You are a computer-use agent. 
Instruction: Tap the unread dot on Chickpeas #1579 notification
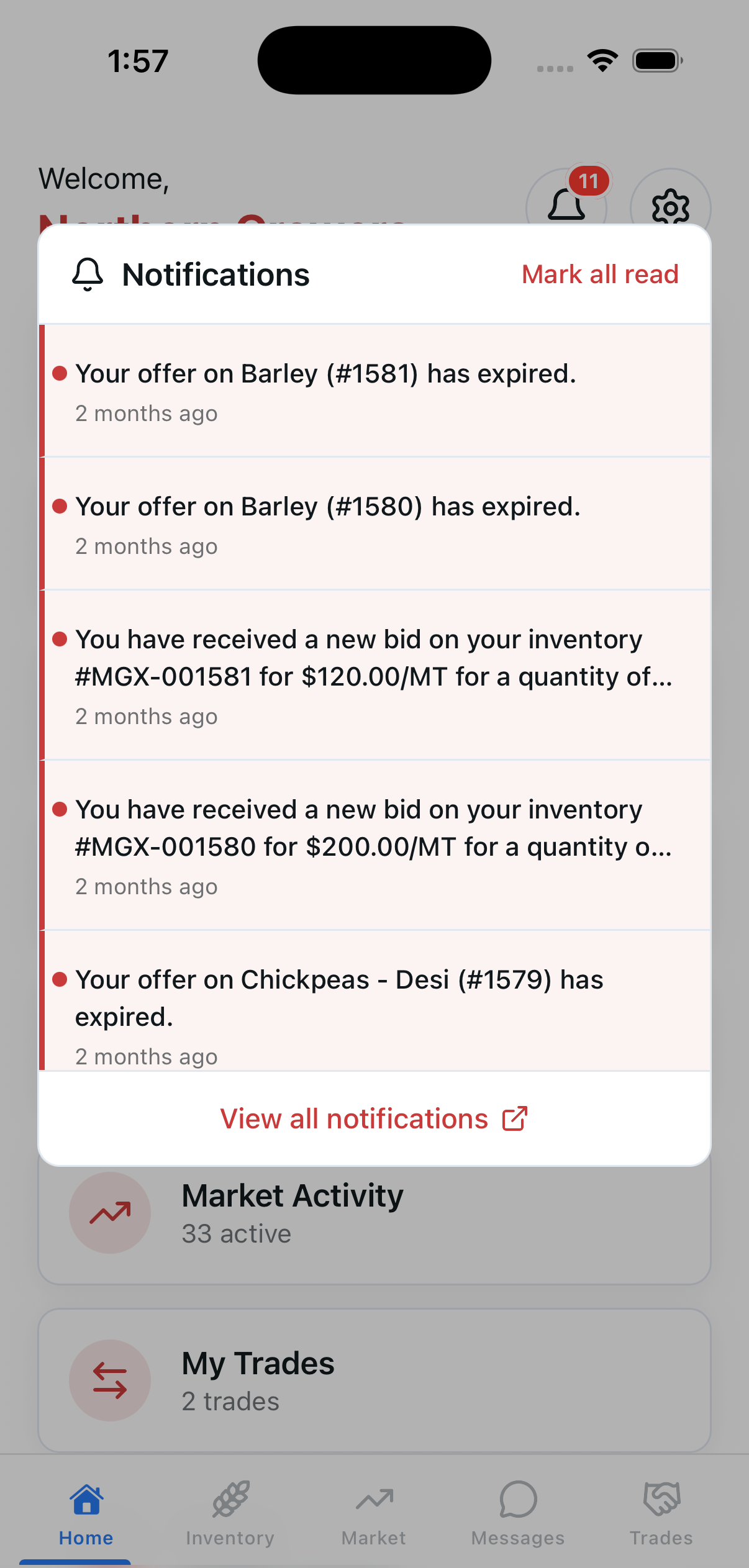pos(60,979)
